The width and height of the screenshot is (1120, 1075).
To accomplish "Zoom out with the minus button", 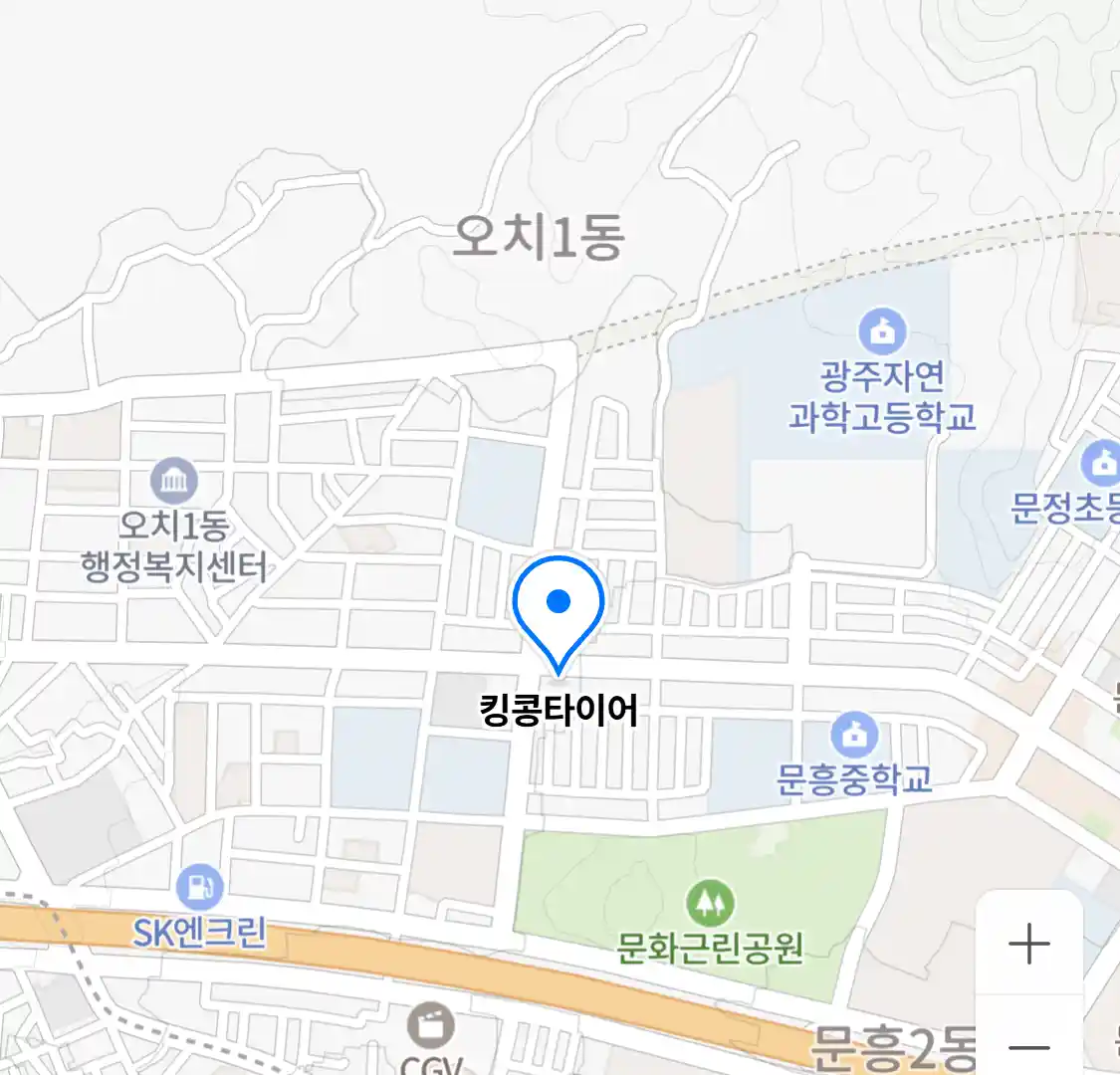I will [x=1028, y=1046].
